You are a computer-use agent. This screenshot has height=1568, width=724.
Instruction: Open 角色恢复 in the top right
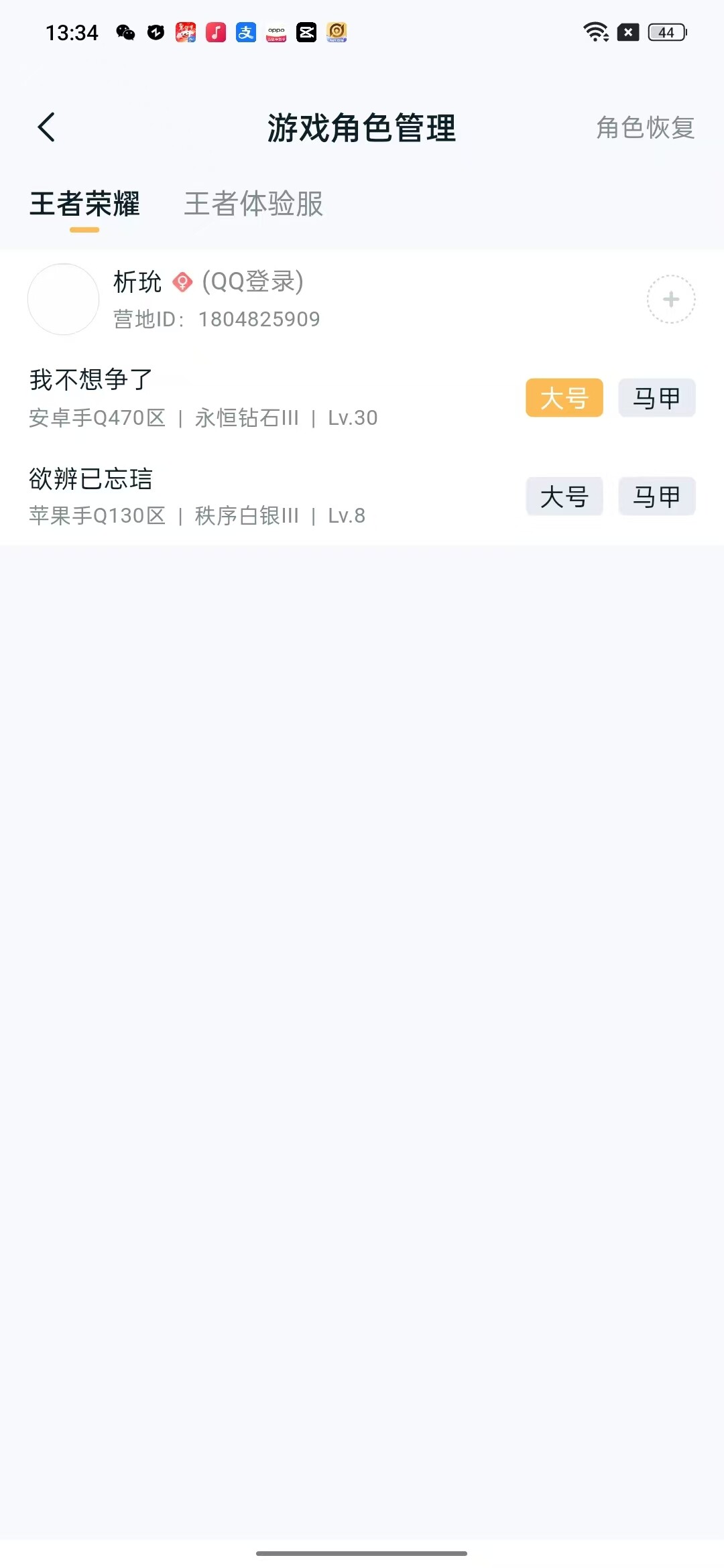point(645,129)
